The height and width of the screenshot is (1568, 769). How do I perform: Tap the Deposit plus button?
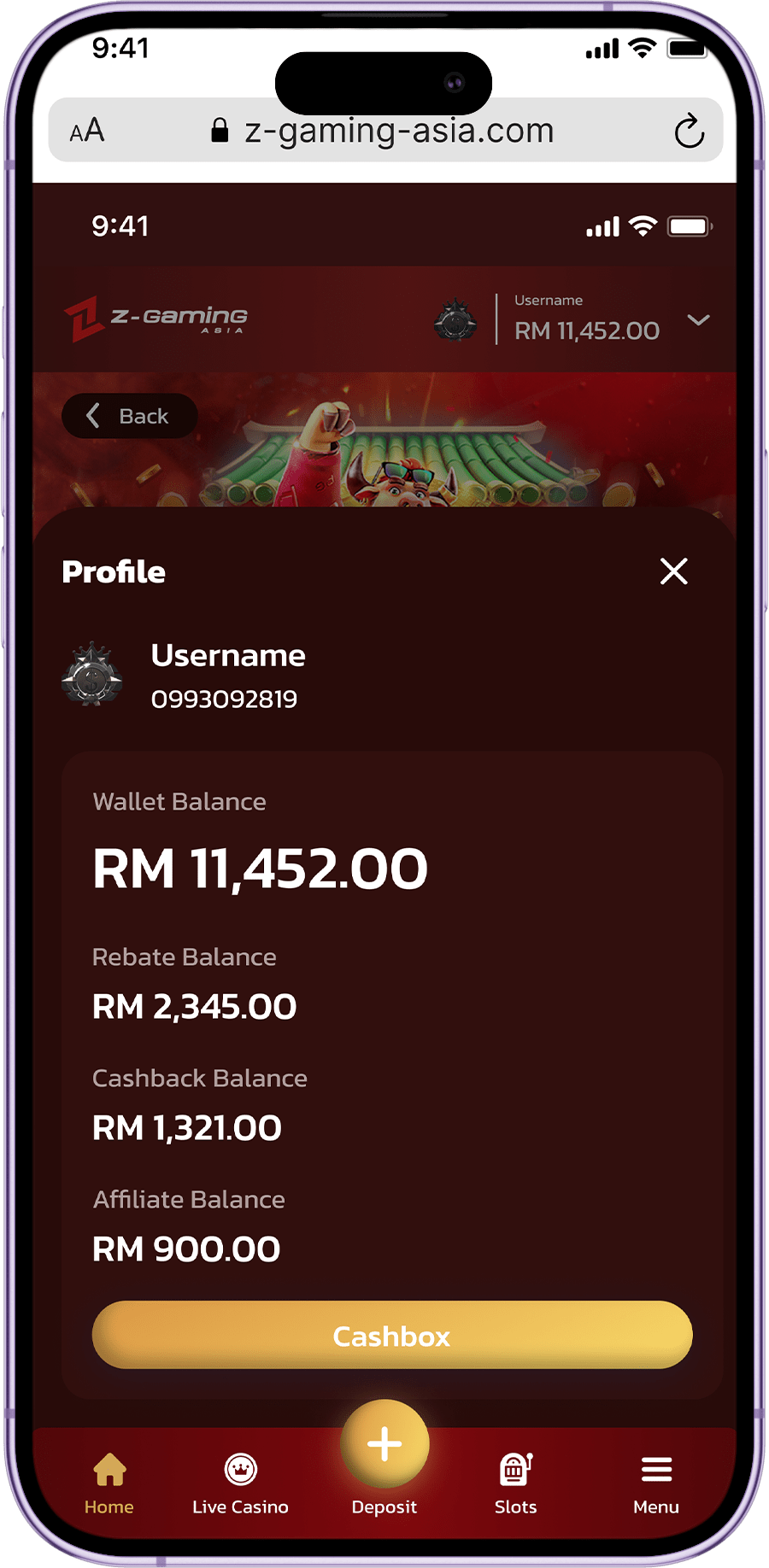point(384,1445)
